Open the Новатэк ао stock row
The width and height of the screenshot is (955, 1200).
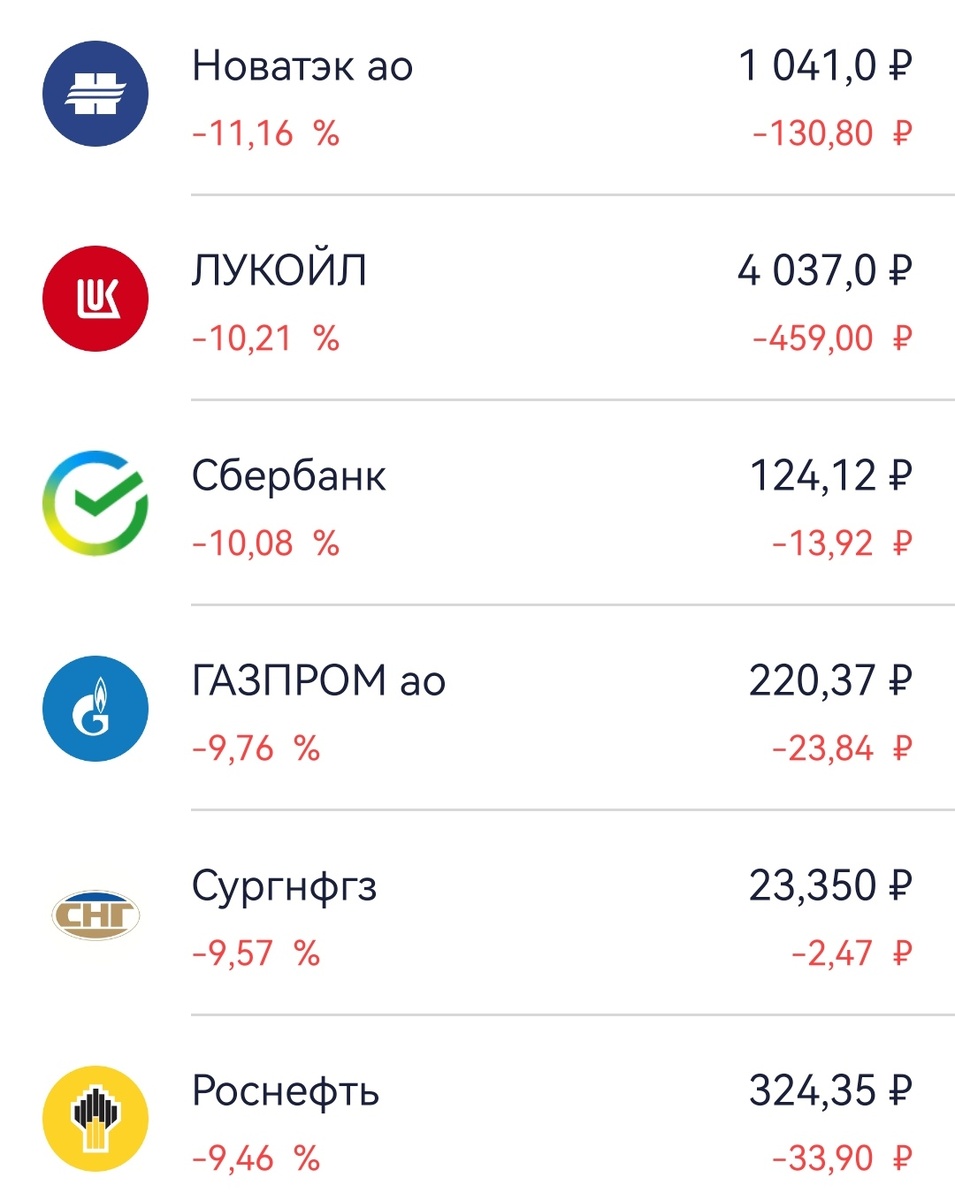pyautogui.click(x=302, y=68)
